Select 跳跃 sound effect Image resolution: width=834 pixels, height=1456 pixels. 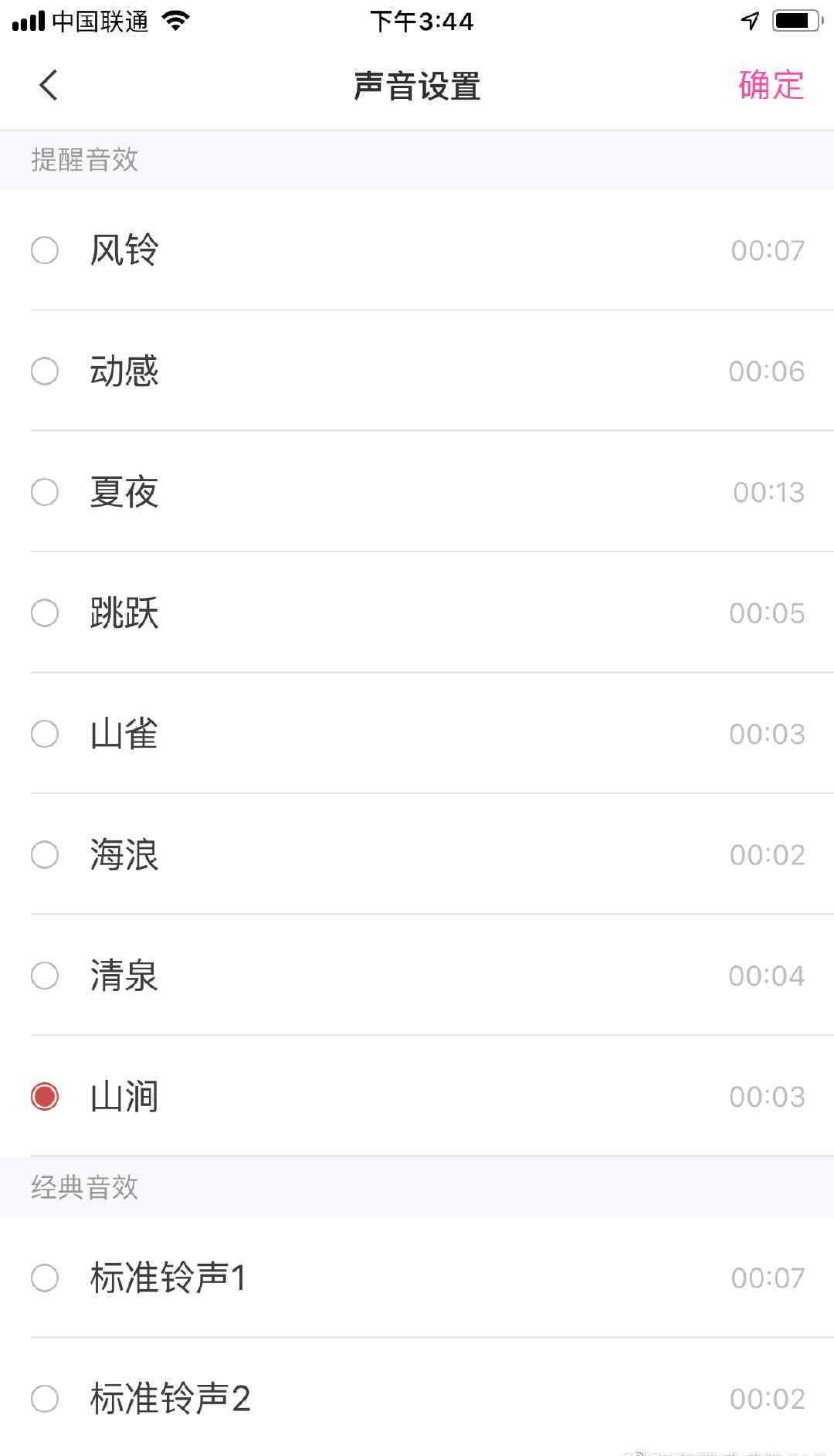[417, 613]
